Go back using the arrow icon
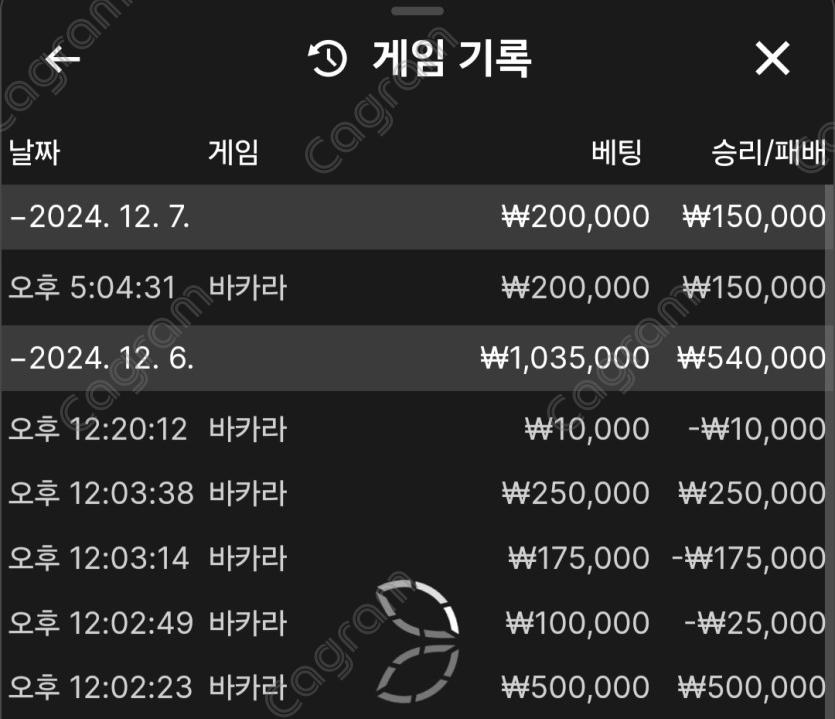 [x=62, y=59]
